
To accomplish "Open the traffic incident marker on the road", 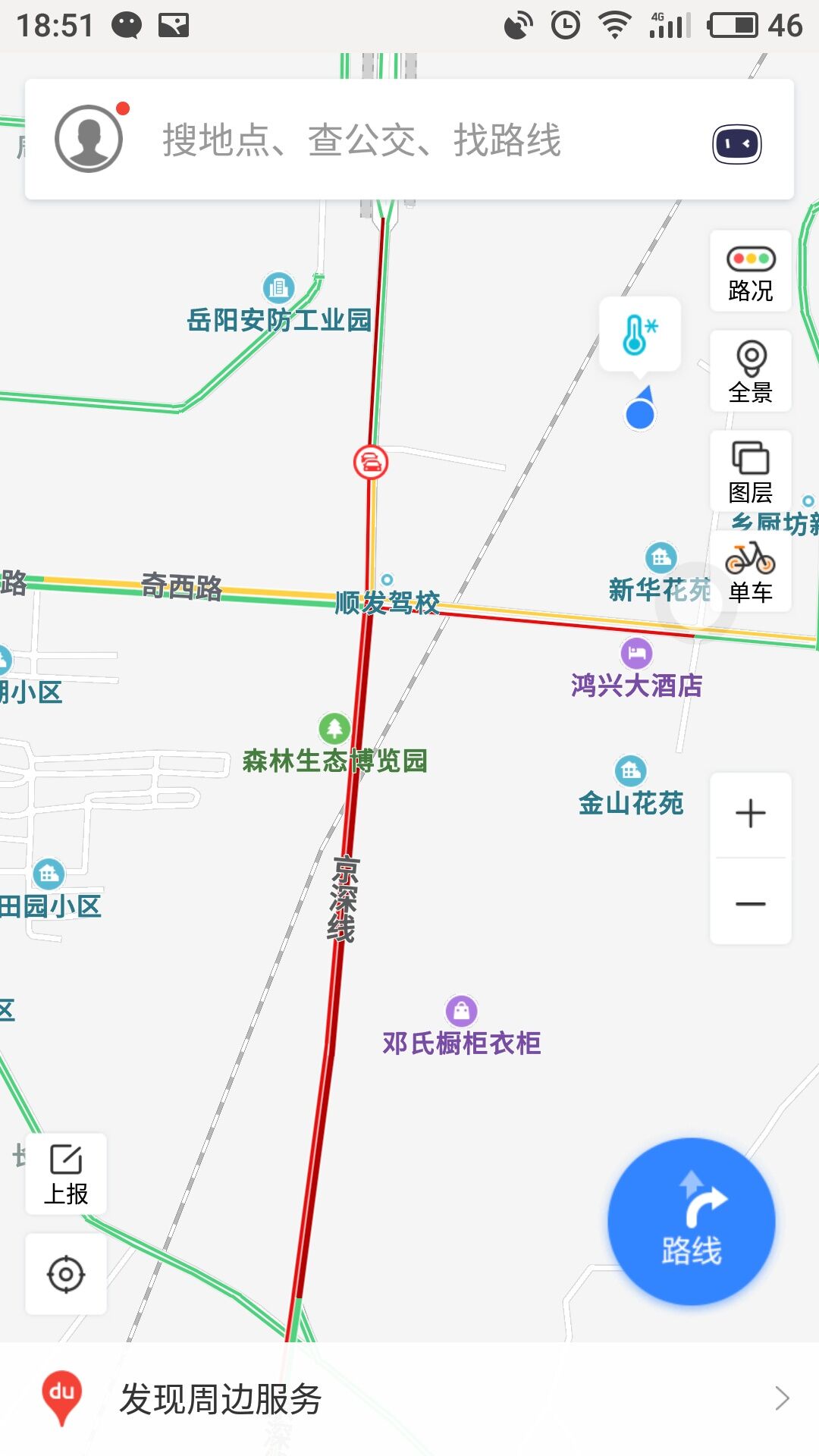I will (371, 462).
